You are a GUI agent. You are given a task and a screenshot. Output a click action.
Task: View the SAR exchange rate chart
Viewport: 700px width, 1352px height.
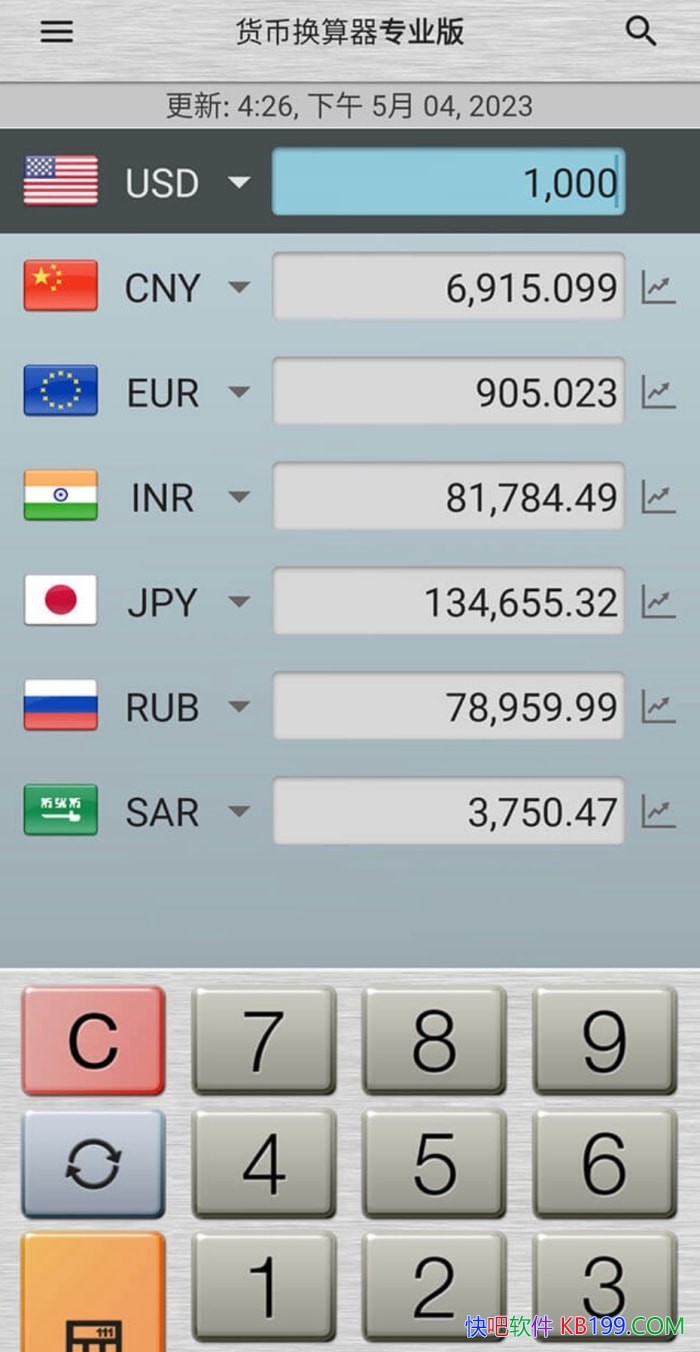tap(658, 811)
